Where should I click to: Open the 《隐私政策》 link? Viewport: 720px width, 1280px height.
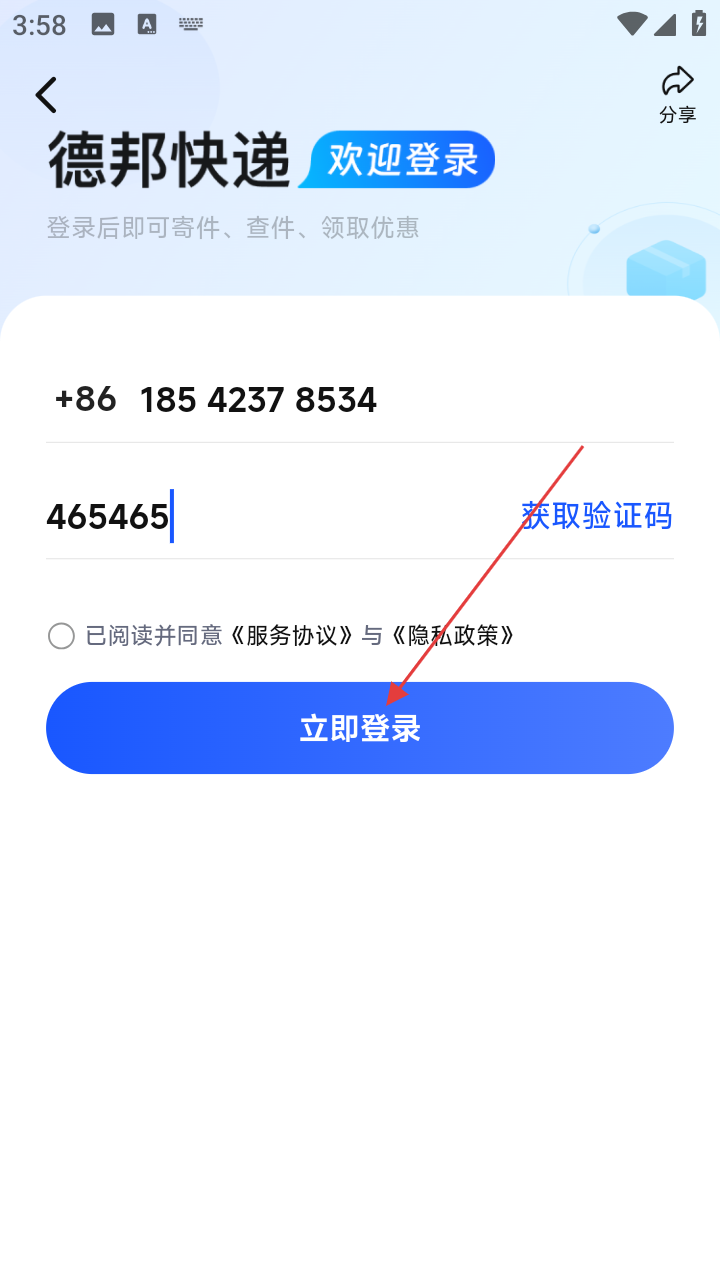[453, 636]
